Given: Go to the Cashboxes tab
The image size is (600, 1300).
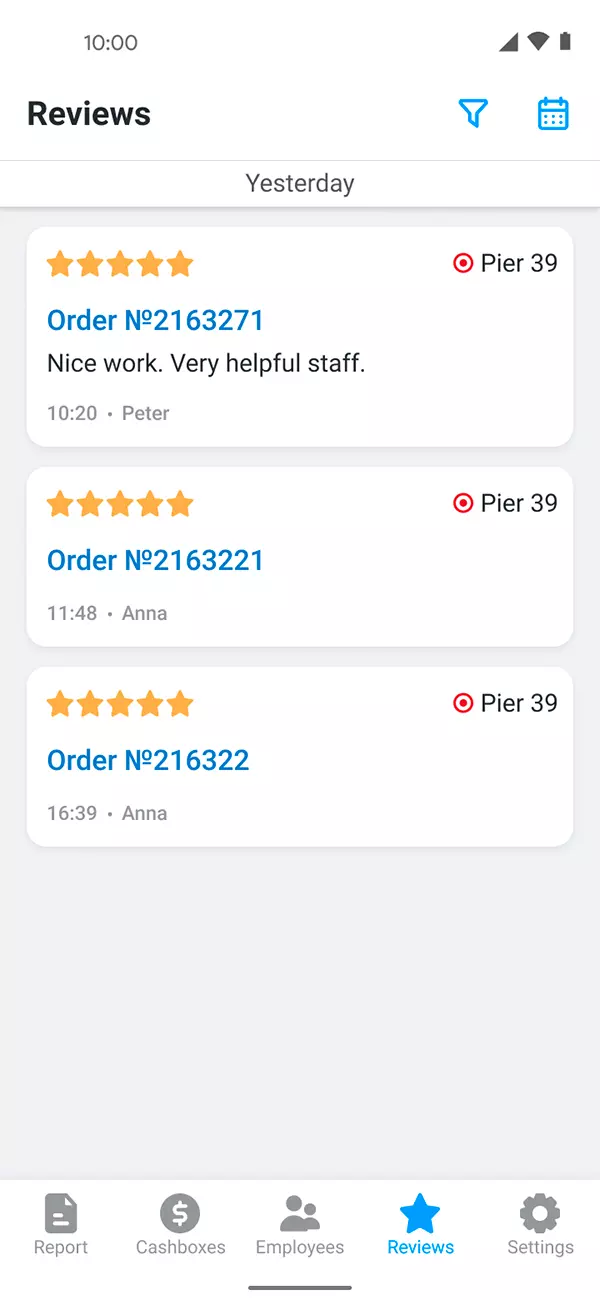Looking at the screenshot, I should point(180,1225).
